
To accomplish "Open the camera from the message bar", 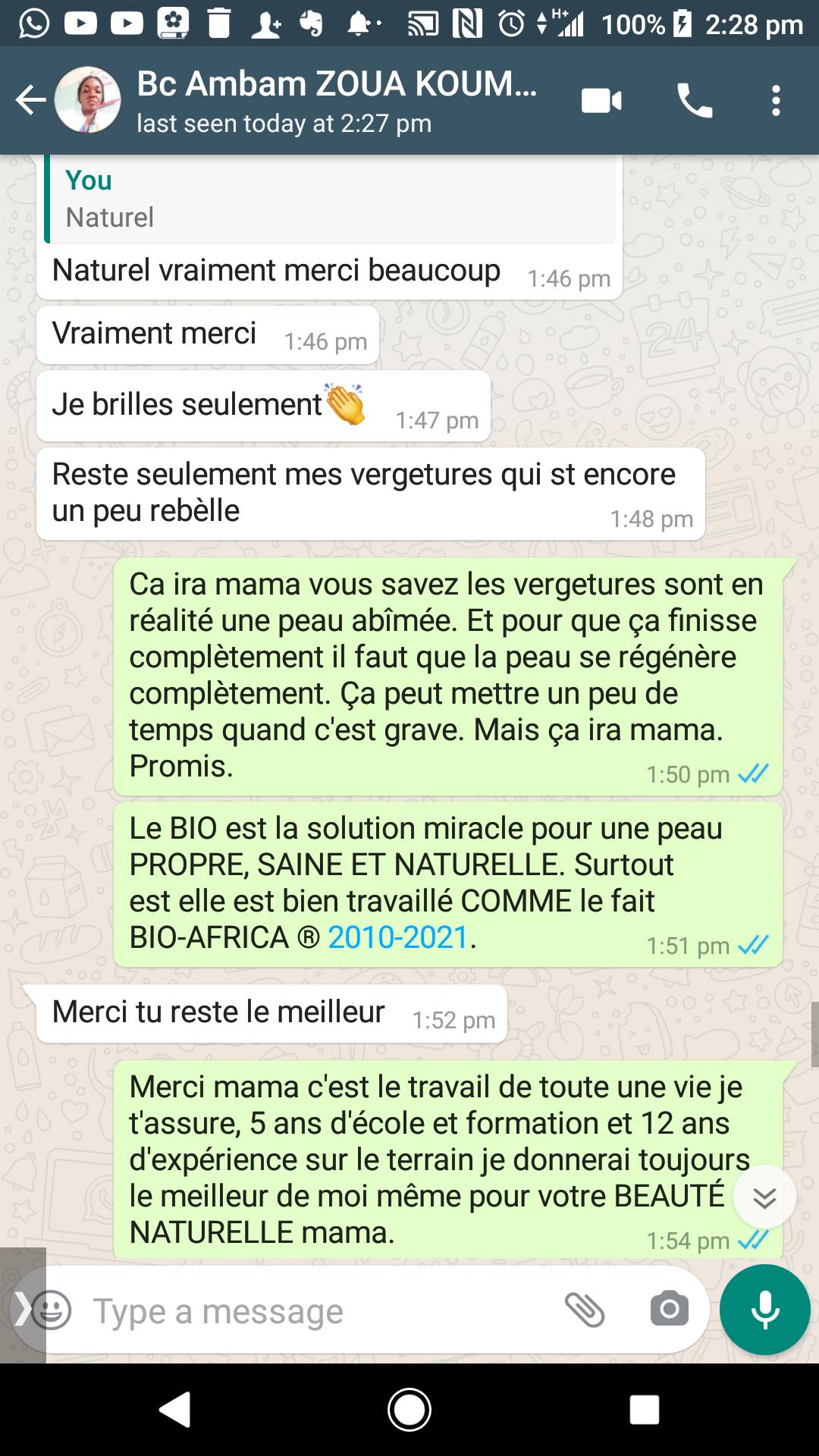I will point(669,1310).
